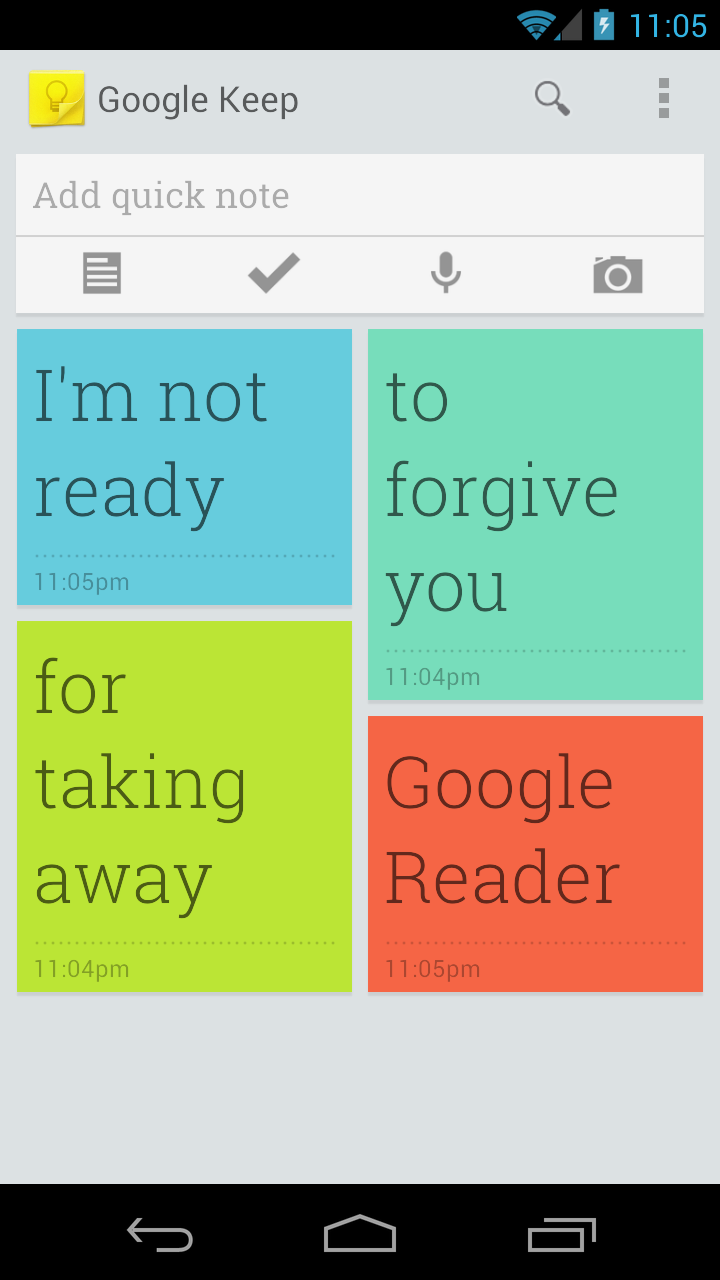Show recent apps
The height and width of the screenshot is (1280, 720).
coord(561,1235)
